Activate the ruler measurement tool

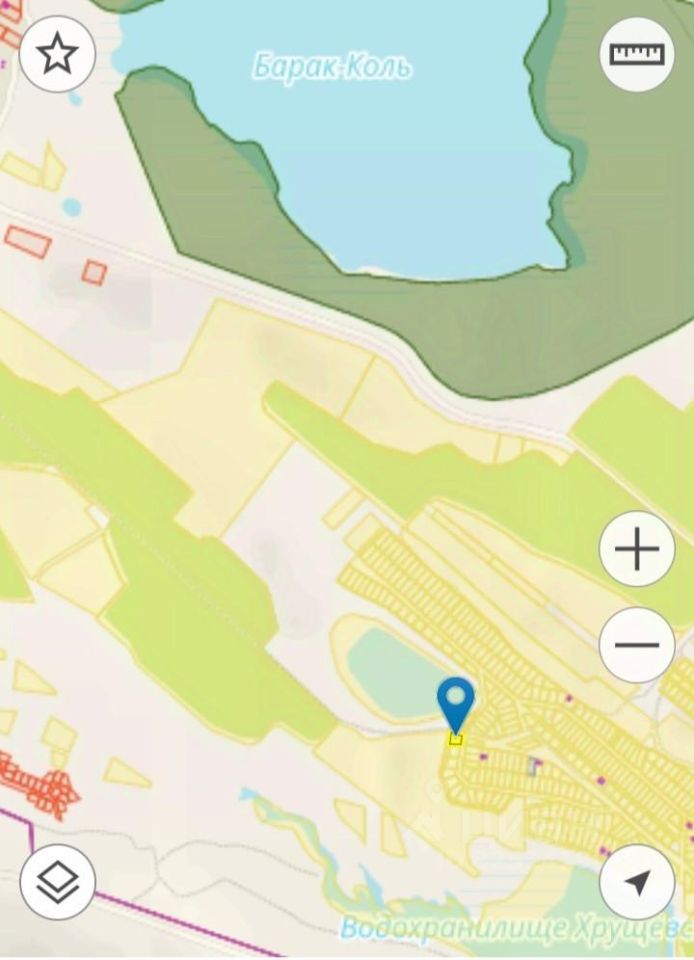click(x=636, y=56)
